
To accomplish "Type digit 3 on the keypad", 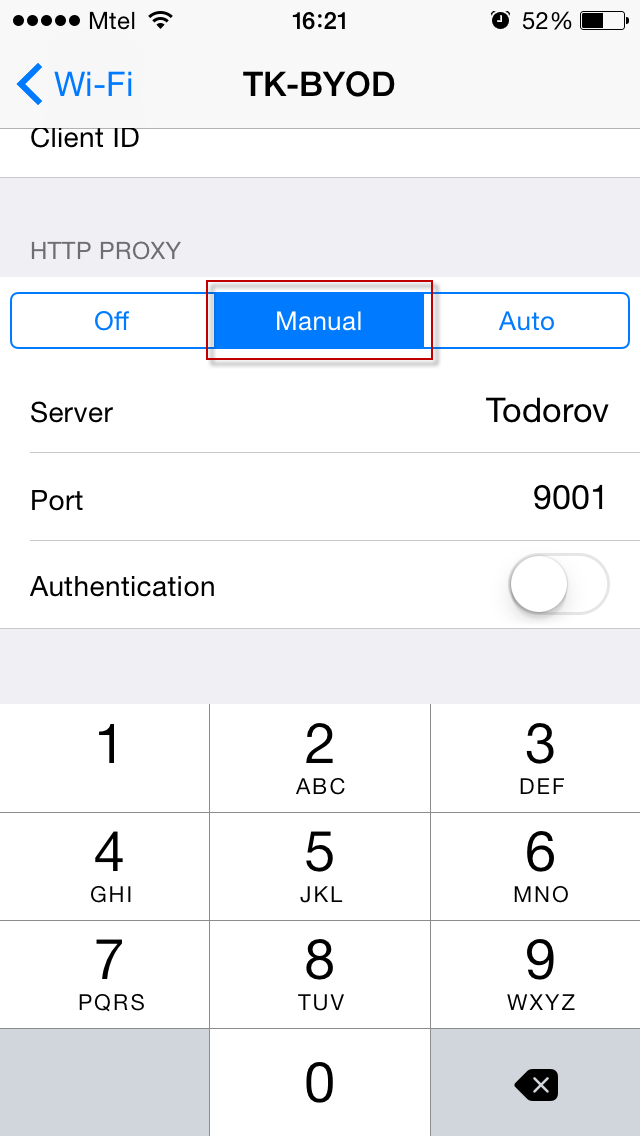I will [x=536, y=758].
